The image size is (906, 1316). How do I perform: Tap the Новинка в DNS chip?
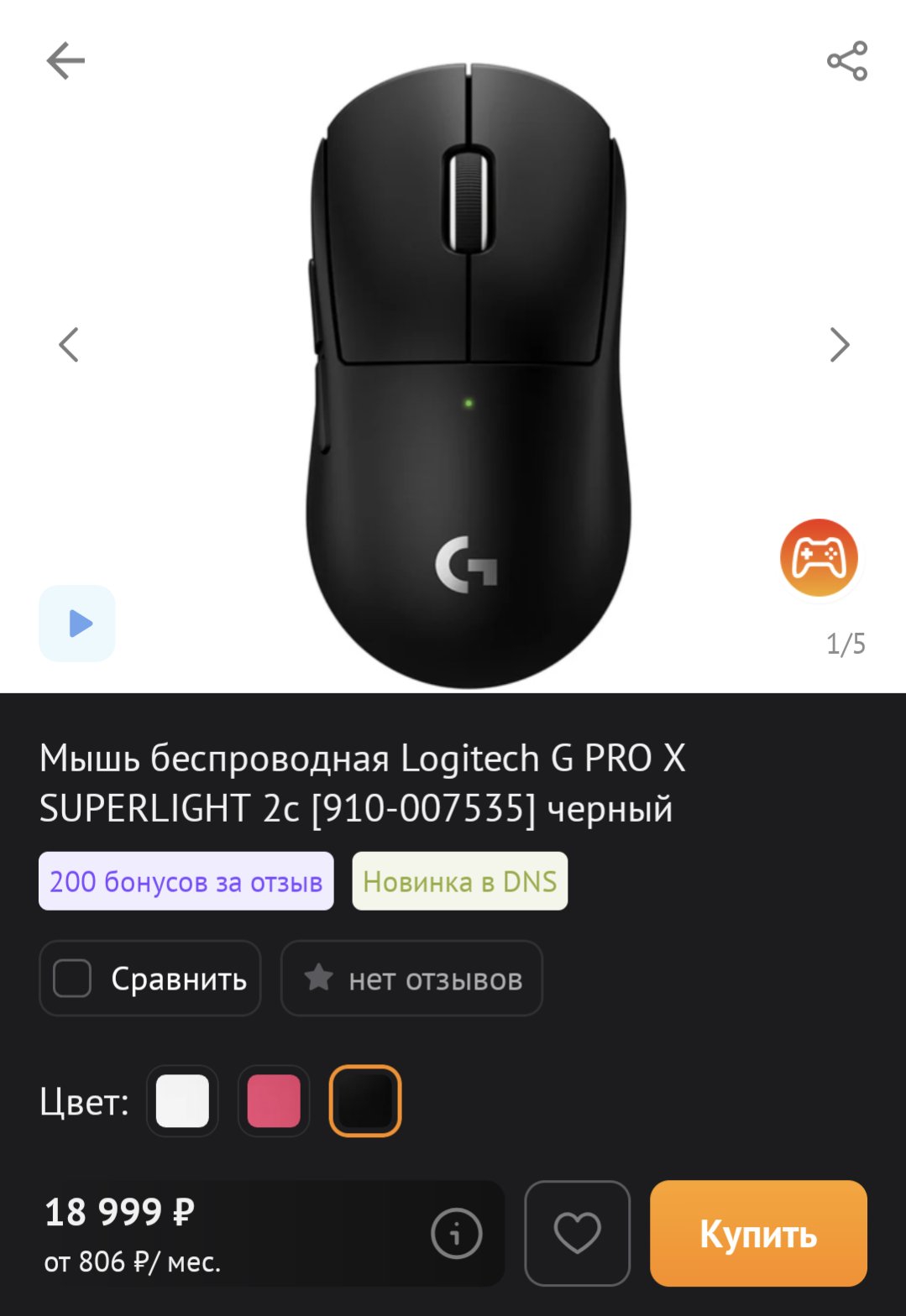coord(459,881)
